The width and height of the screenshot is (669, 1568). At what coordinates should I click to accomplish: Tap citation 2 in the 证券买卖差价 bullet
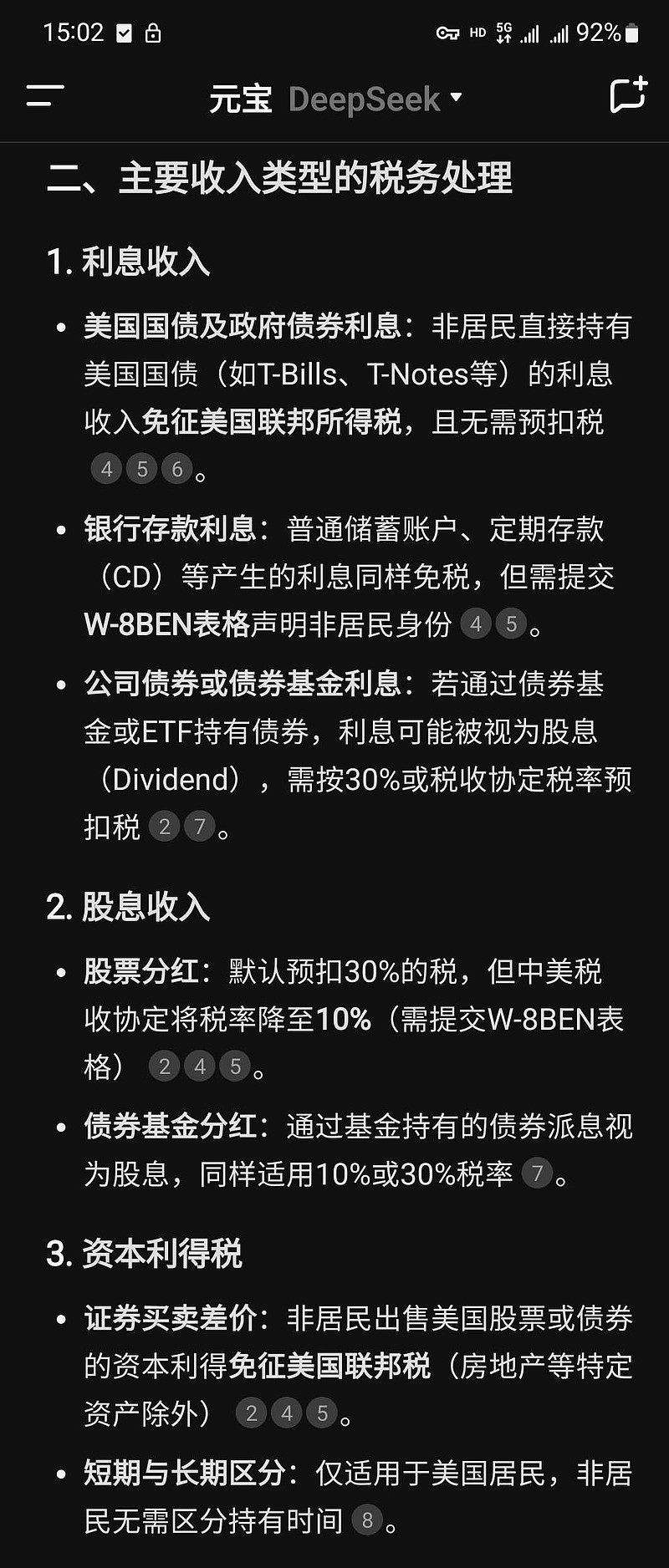[x=251, y=1413]
